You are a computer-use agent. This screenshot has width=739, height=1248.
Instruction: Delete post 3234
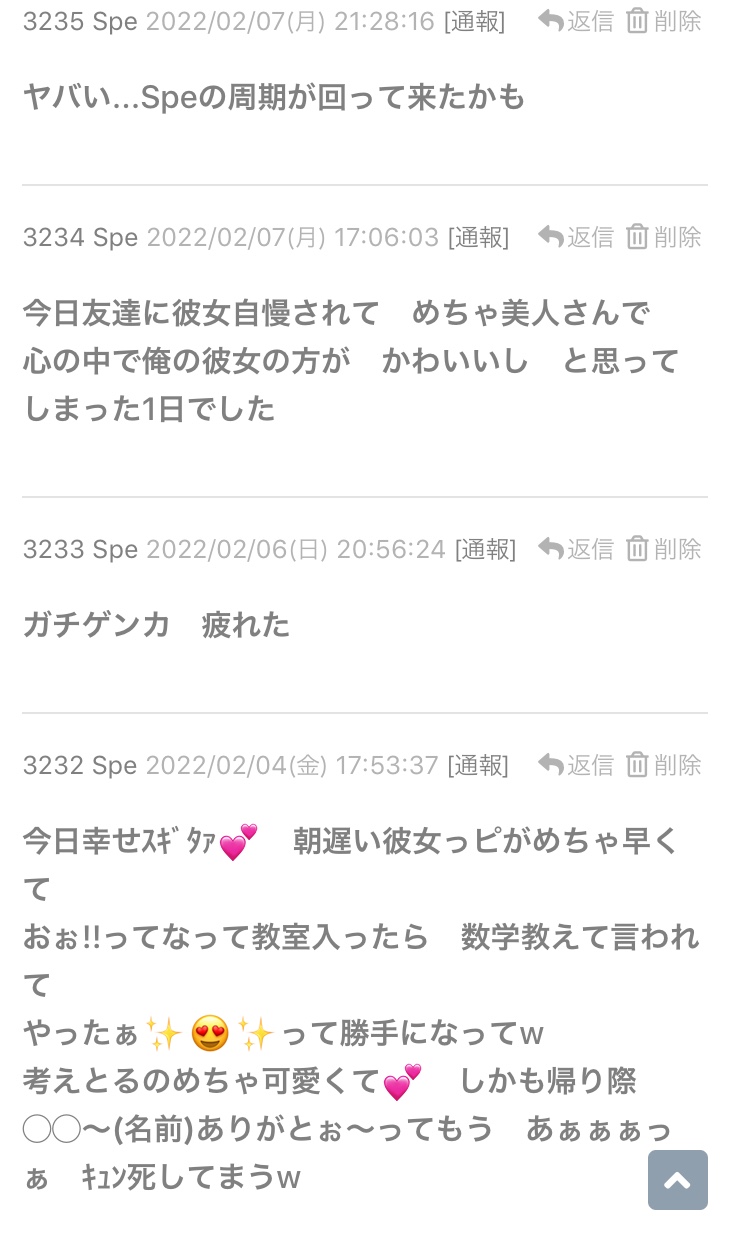click(x=664, y=237)
